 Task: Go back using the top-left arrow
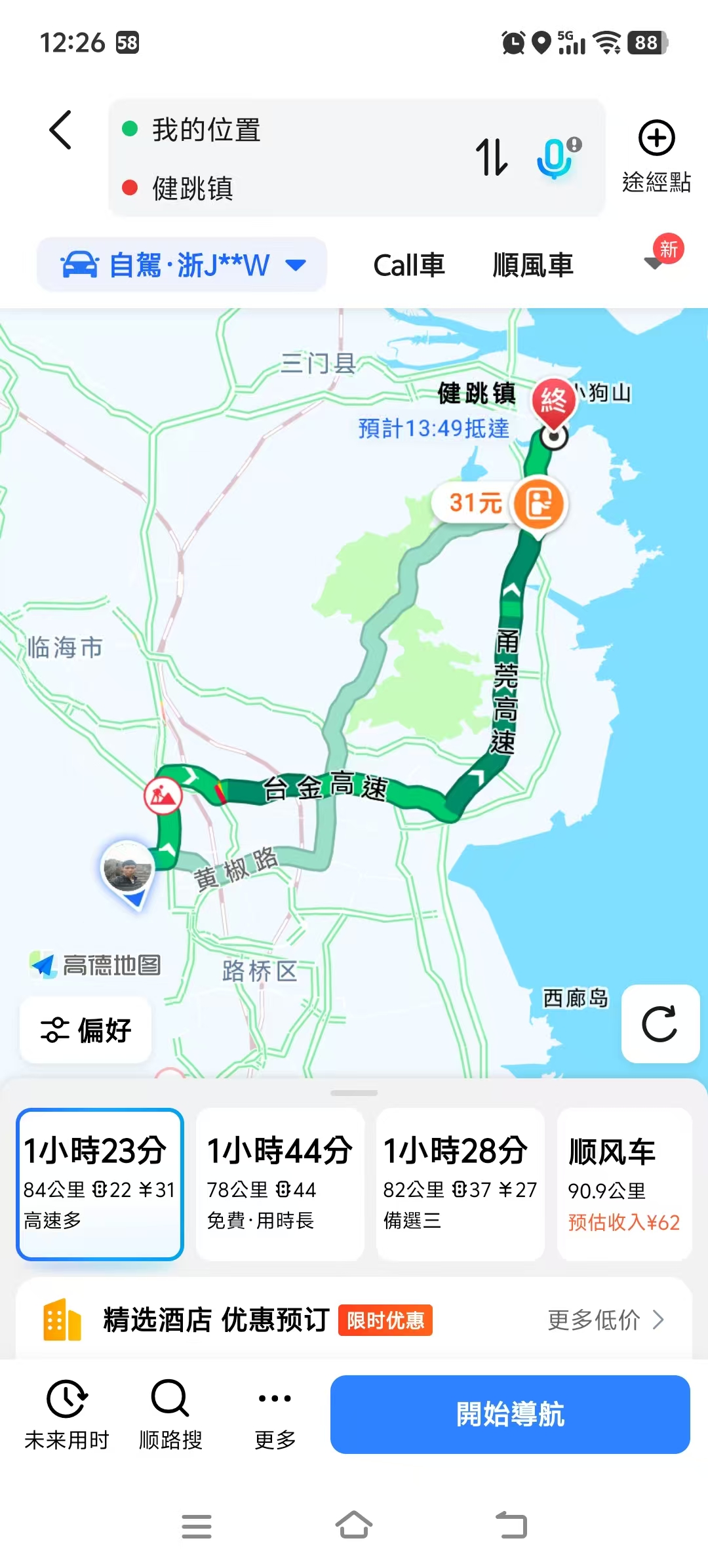click(60, 130)
